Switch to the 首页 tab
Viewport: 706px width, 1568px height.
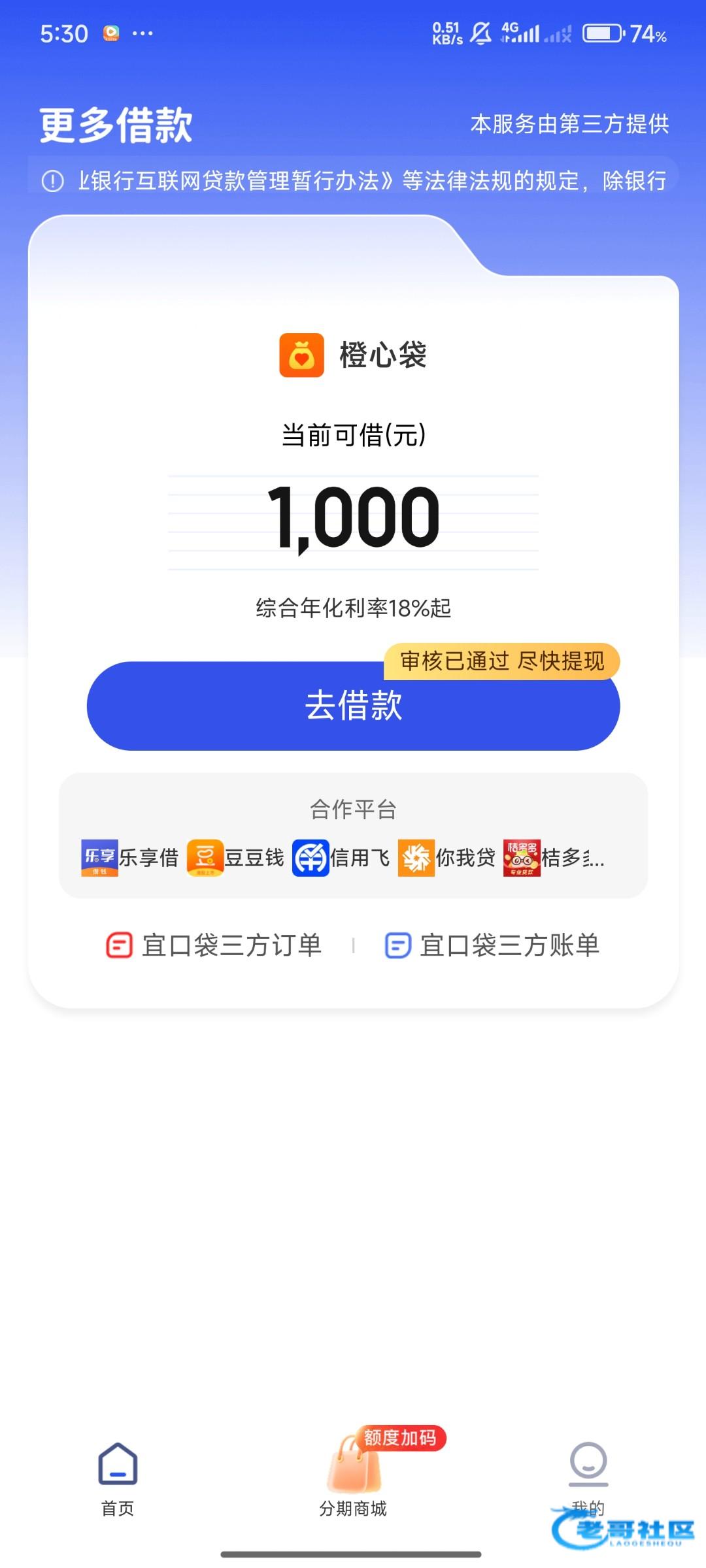[x=118, y=1479]
